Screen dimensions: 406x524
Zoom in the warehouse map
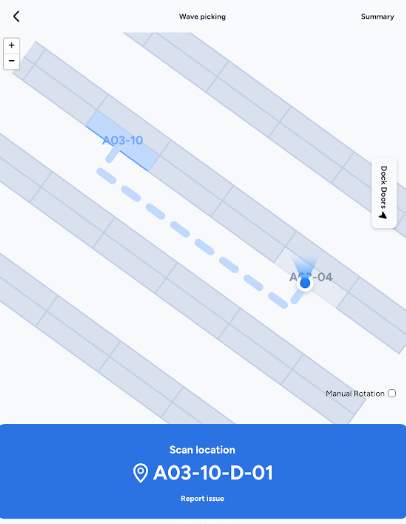point(11,45)
